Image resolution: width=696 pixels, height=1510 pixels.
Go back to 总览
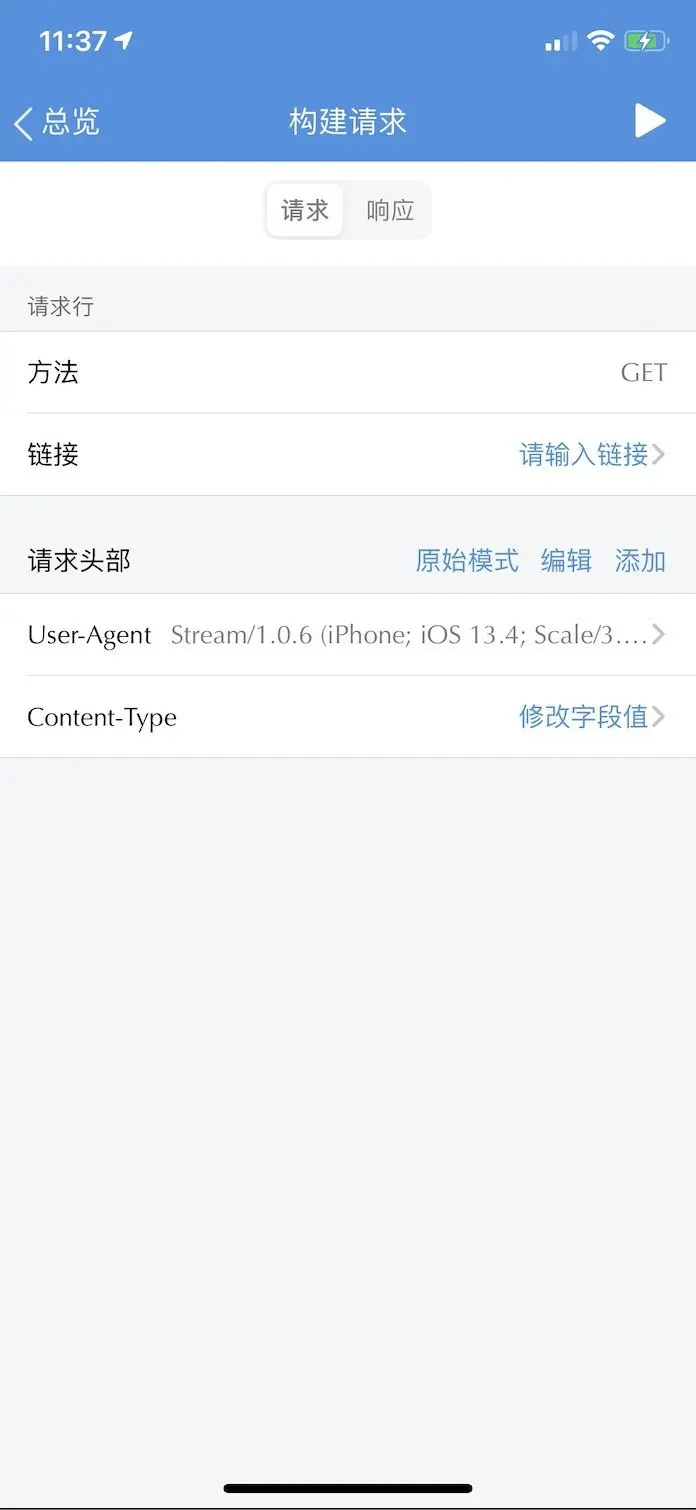[57, 122]
